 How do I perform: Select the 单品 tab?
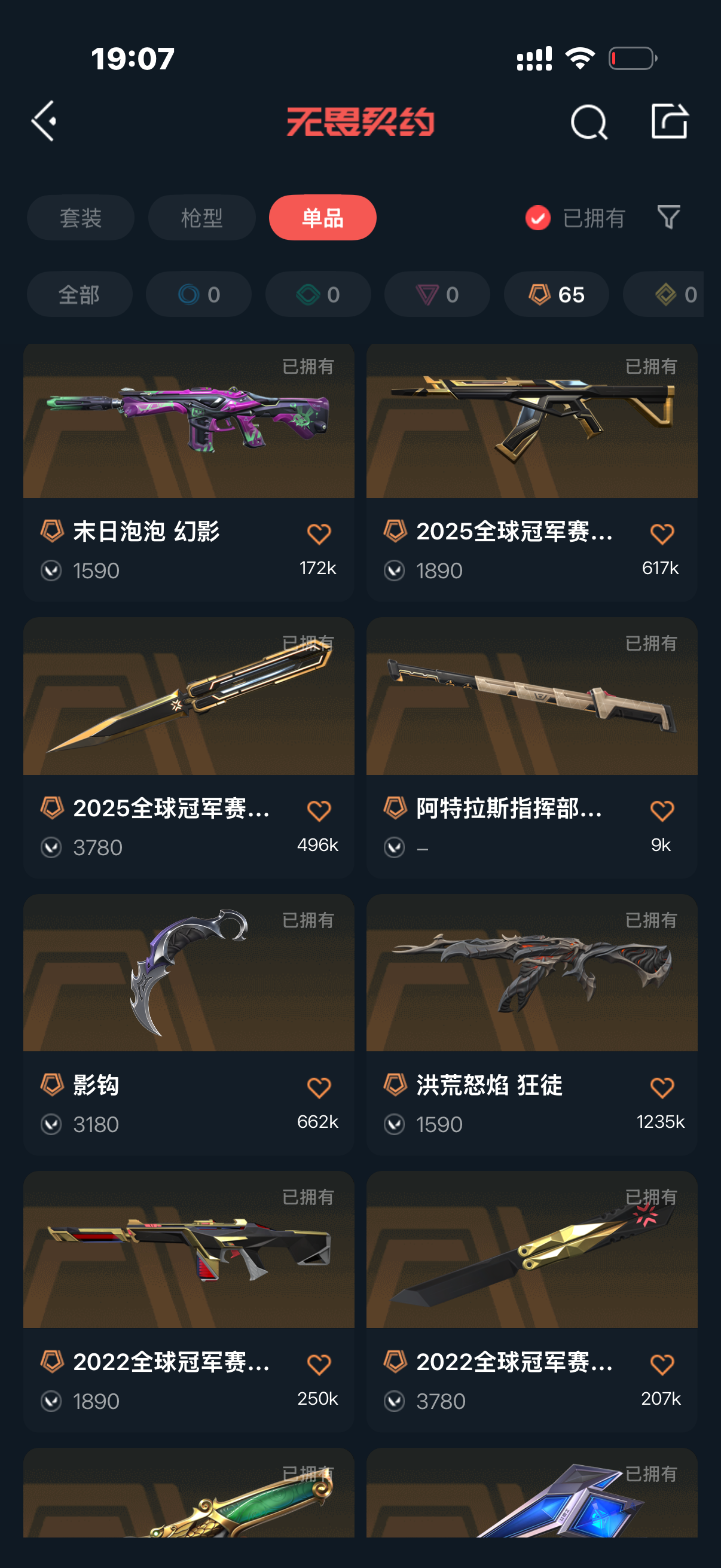tap(322, 218)
